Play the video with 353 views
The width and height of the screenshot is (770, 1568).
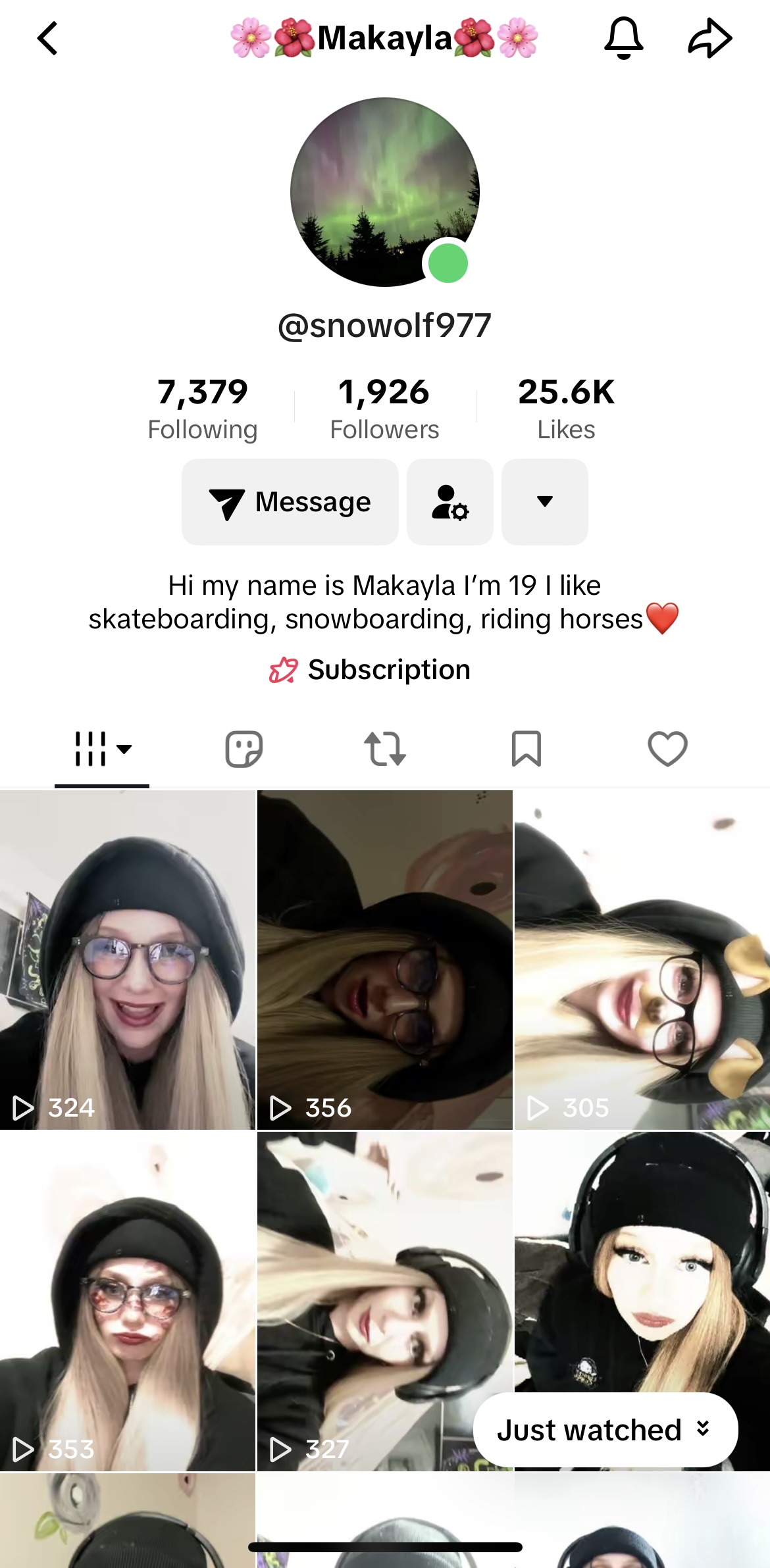click(x=128, y=1302)
